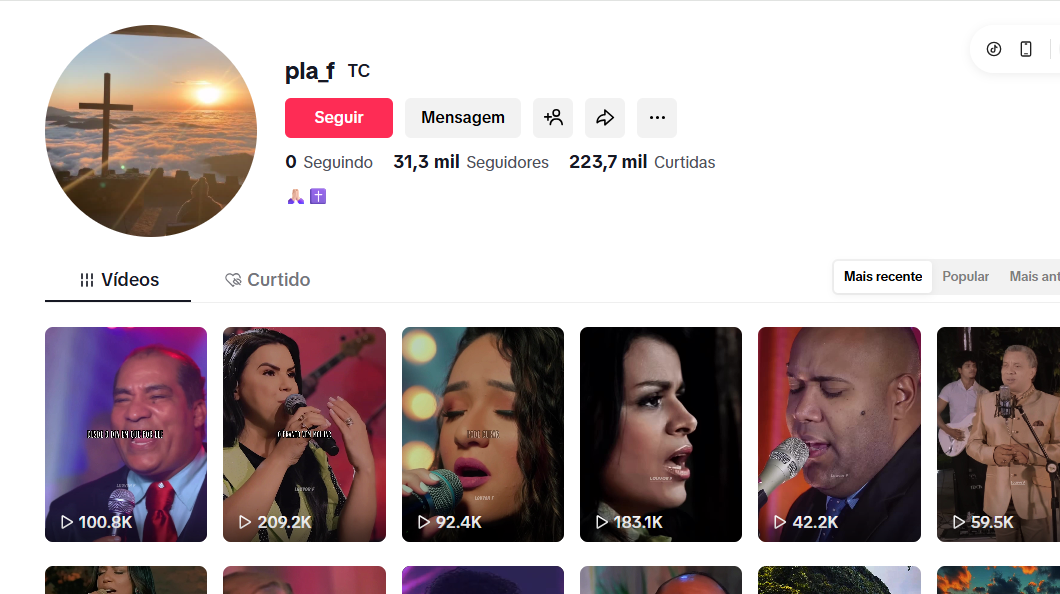Tap the add-friend person icon
This screenshot has width=1060, height=594.
tap(553, 118)
